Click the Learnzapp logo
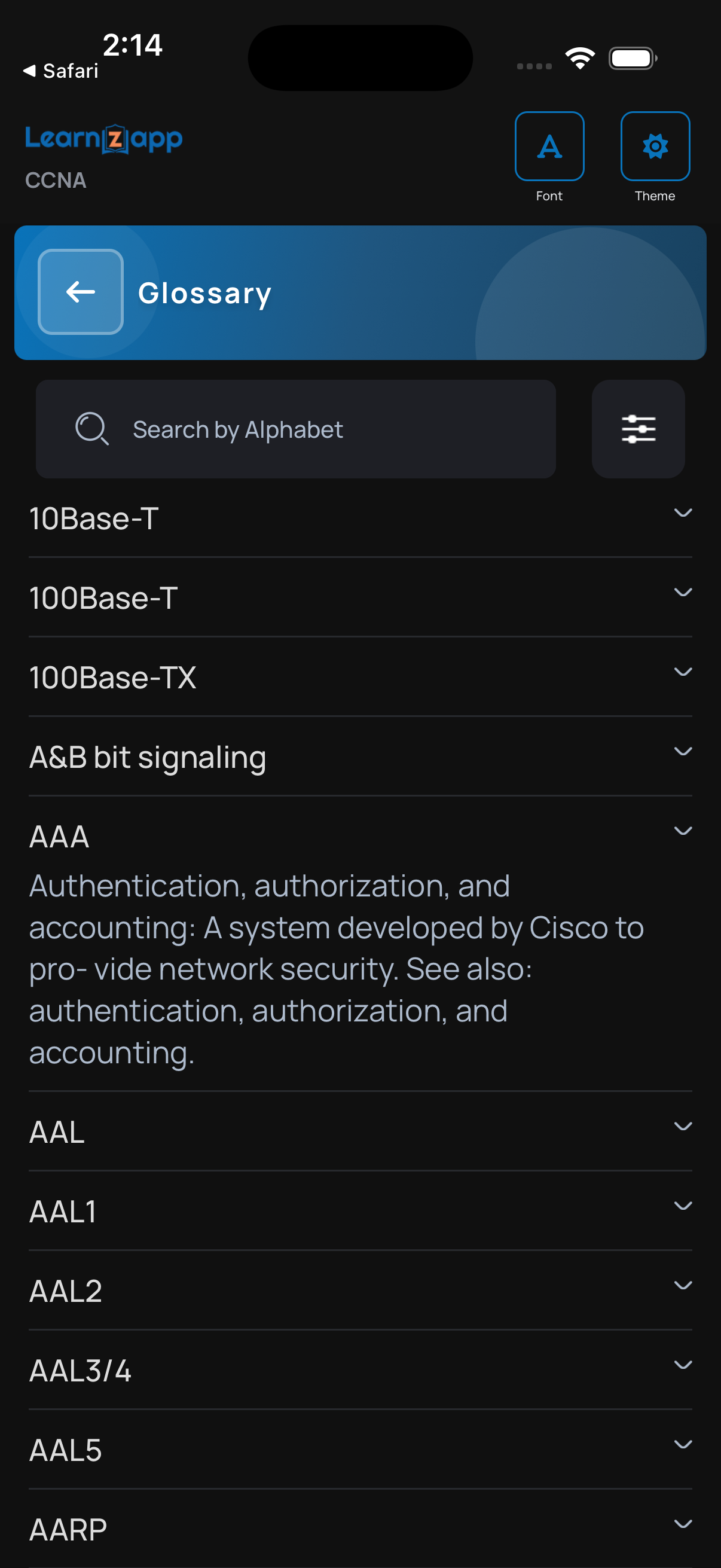Viewport: 721px width, 1568px height. pos(104,138)
